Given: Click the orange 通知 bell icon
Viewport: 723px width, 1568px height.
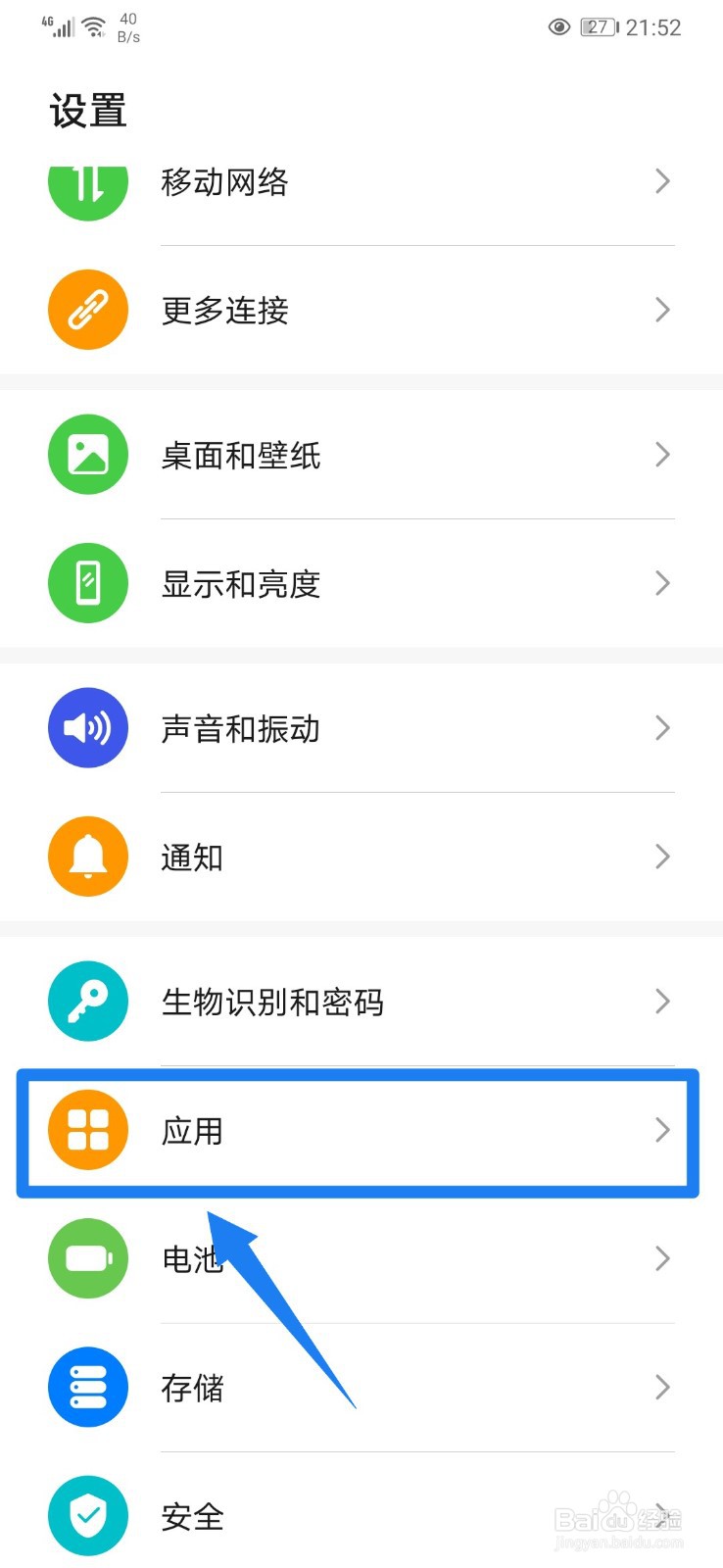Looking at the screenshot, I should pos(87,856).
